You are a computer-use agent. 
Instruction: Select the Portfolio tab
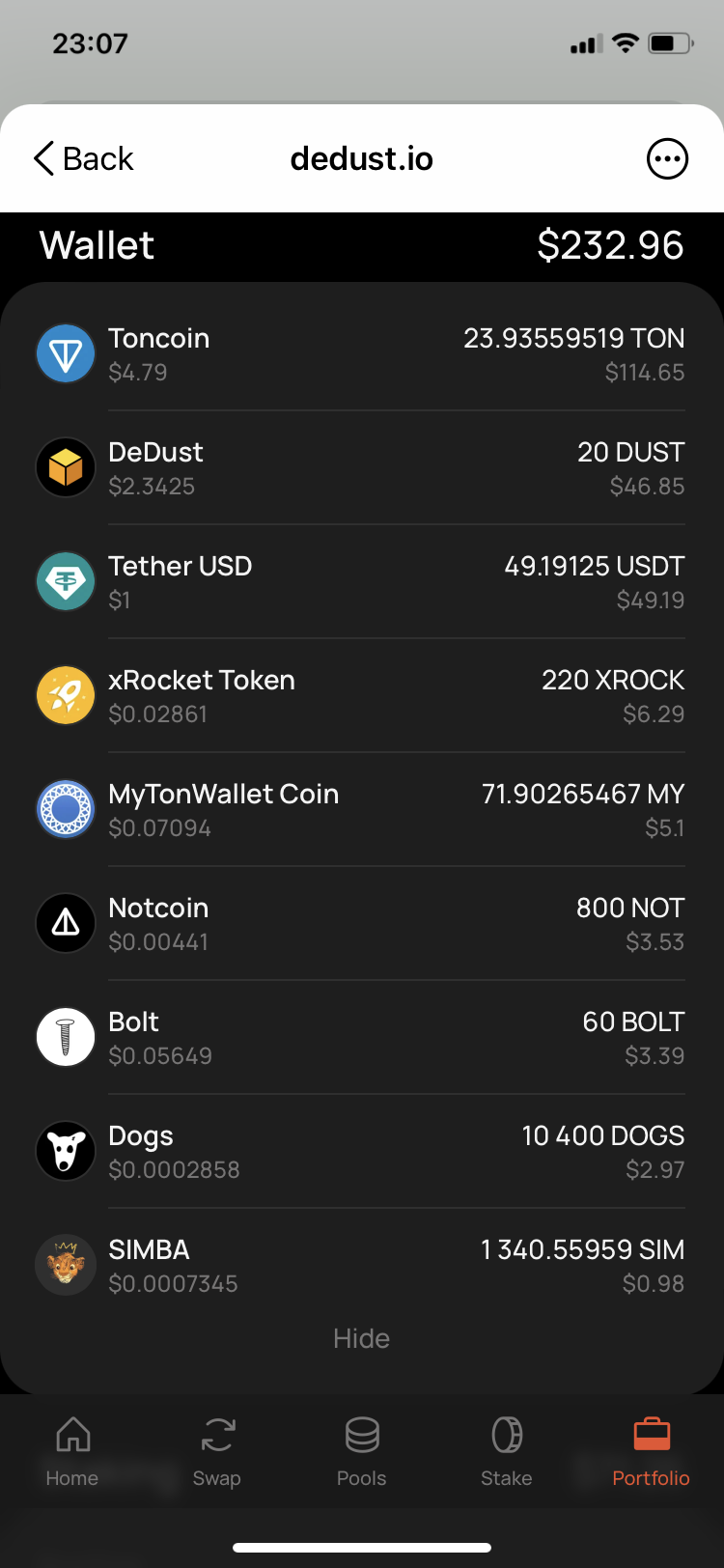[x=652, y=1451]
